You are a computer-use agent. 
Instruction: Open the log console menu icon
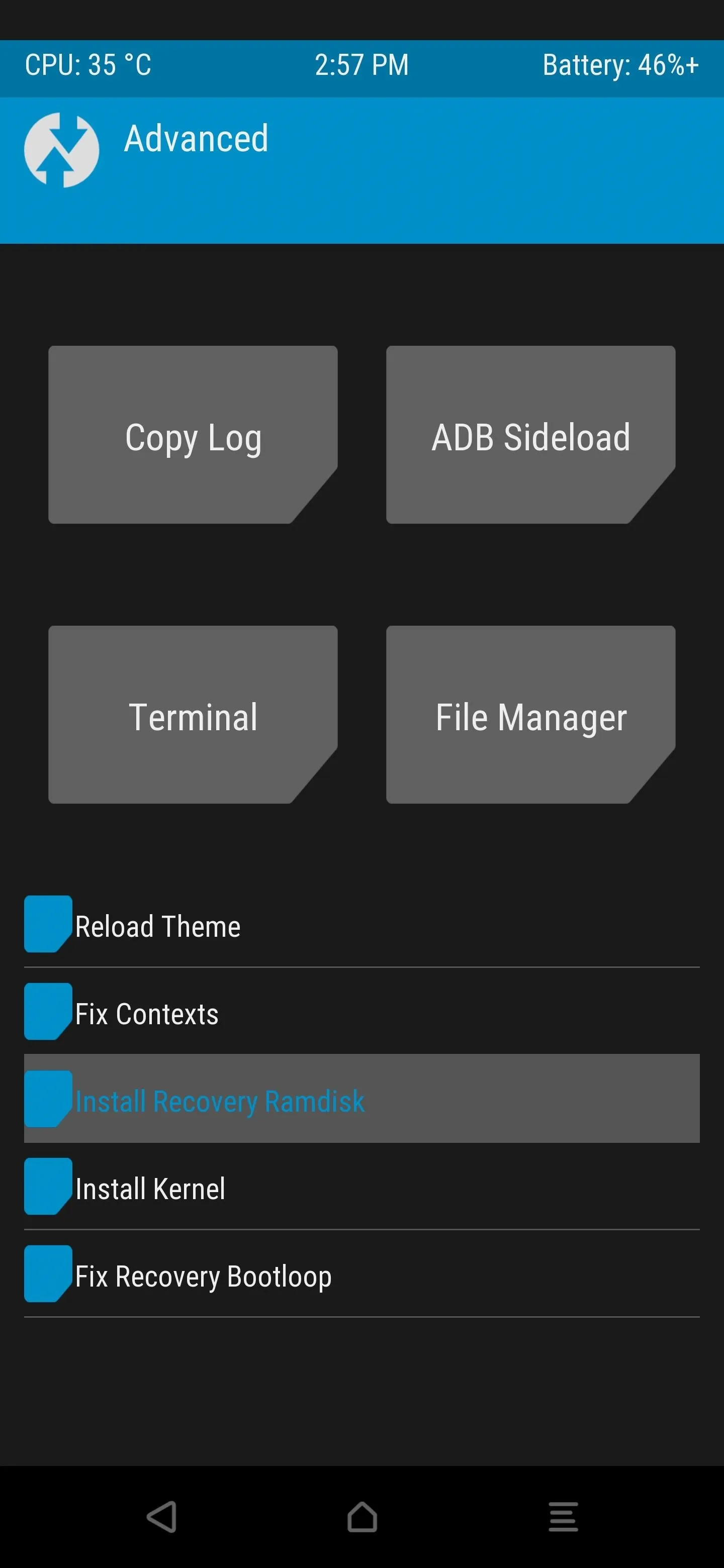pyautogui.click(x=563, y=1516)
